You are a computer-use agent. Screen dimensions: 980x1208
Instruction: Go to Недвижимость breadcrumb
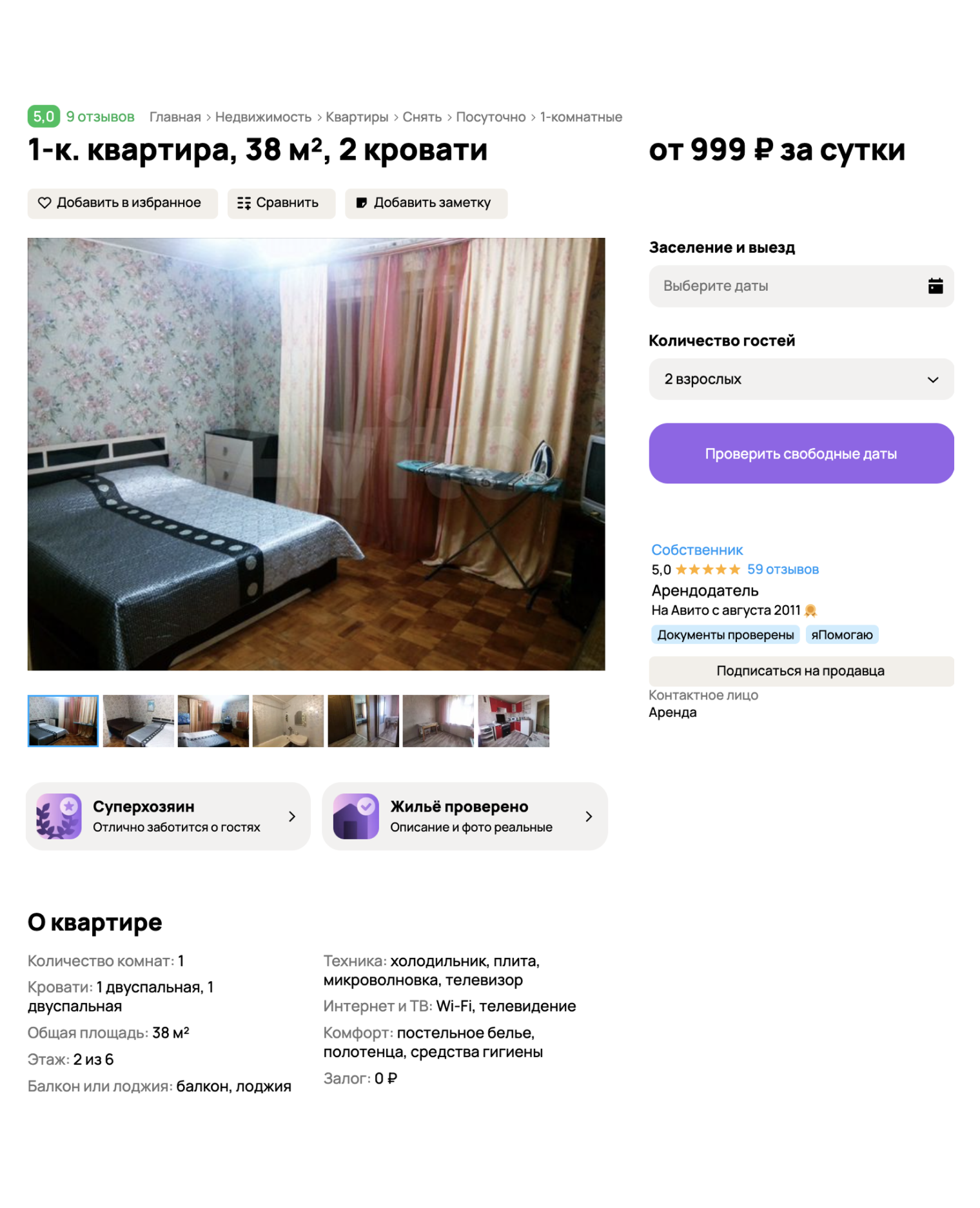click(263, 117)
